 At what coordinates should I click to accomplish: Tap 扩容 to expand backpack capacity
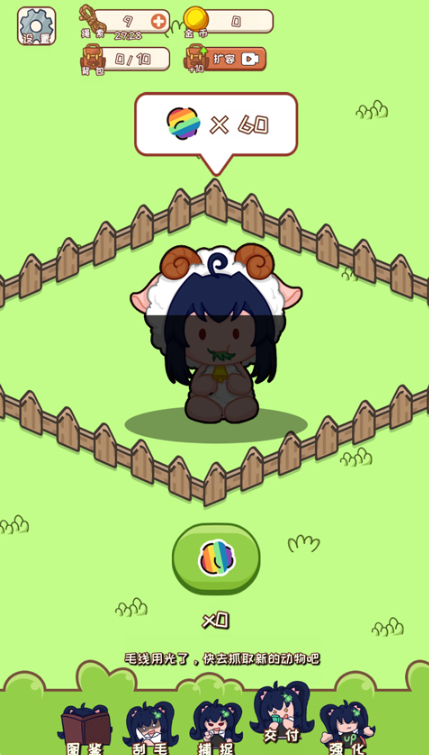click(x=225, y=59)
